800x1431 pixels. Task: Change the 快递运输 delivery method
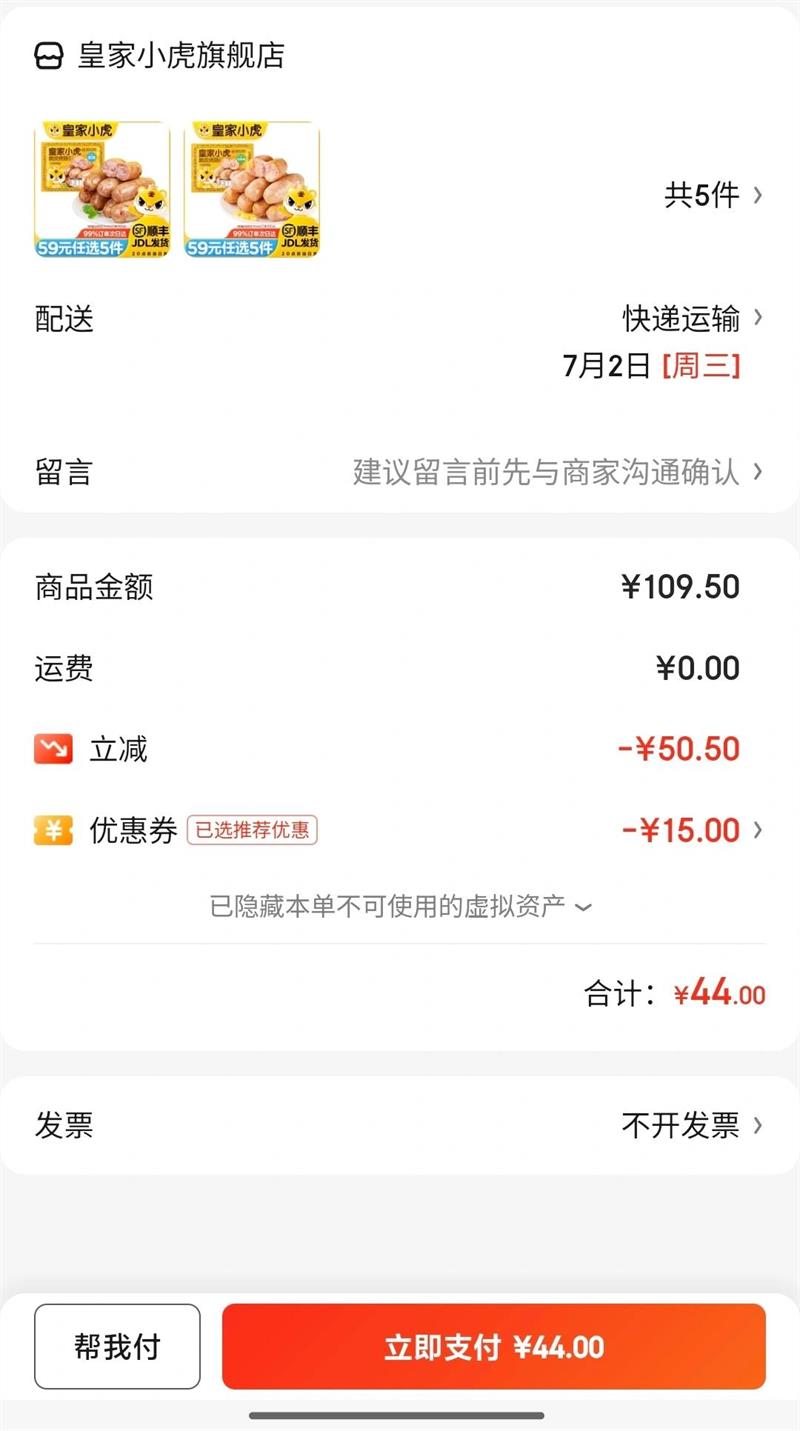pos(692,318)
